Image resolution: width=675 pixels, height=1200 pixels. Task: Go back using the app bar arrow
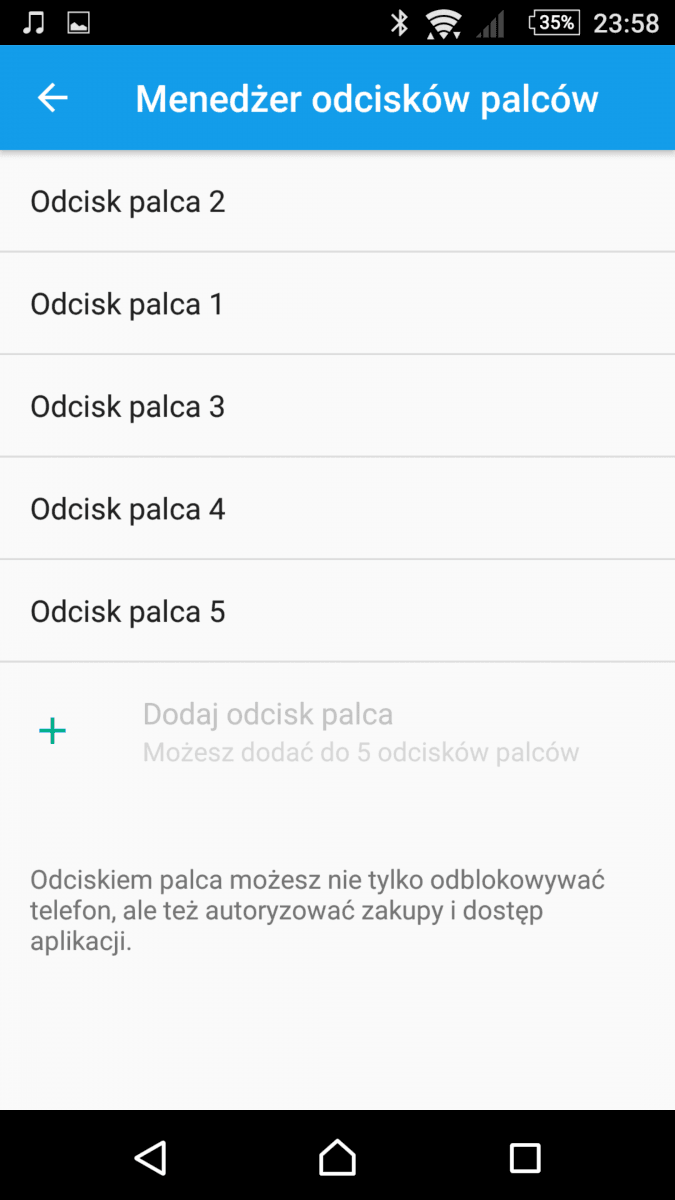tap(52, 97)
